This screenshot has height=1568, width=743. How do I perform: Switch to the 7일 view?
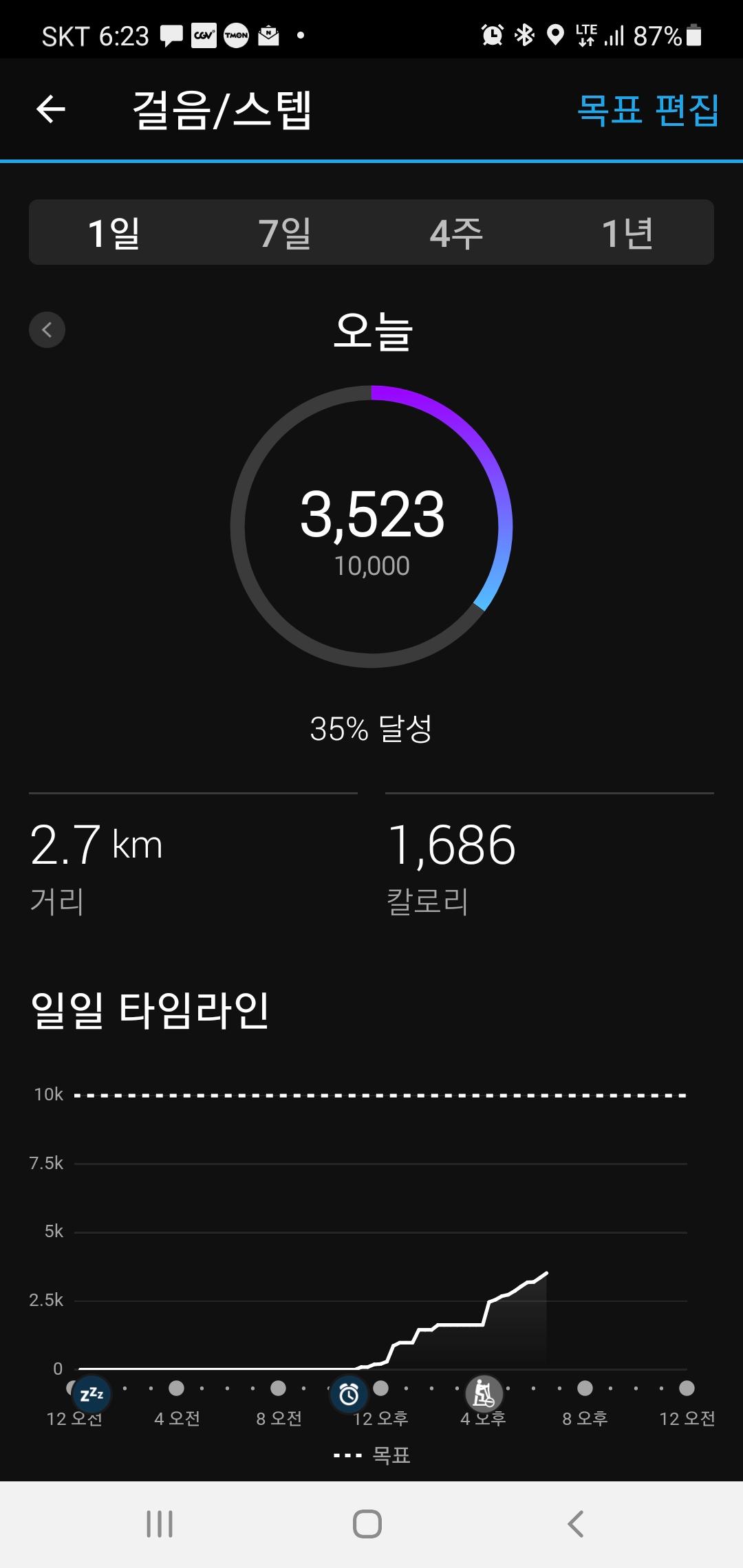click(285, 232)
